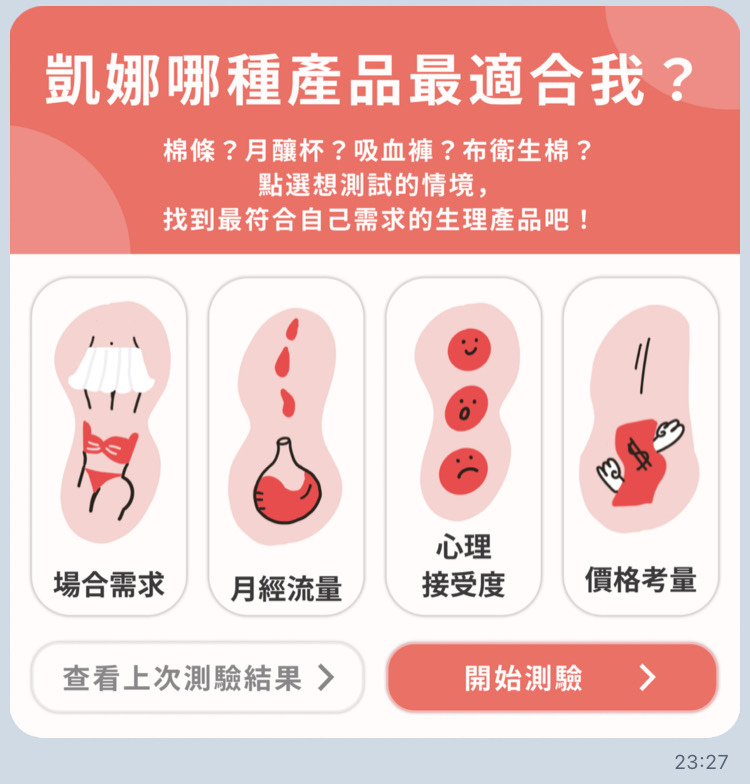Select the 場合需求 scenario card
Screen dimensions: 750x784
109,446
